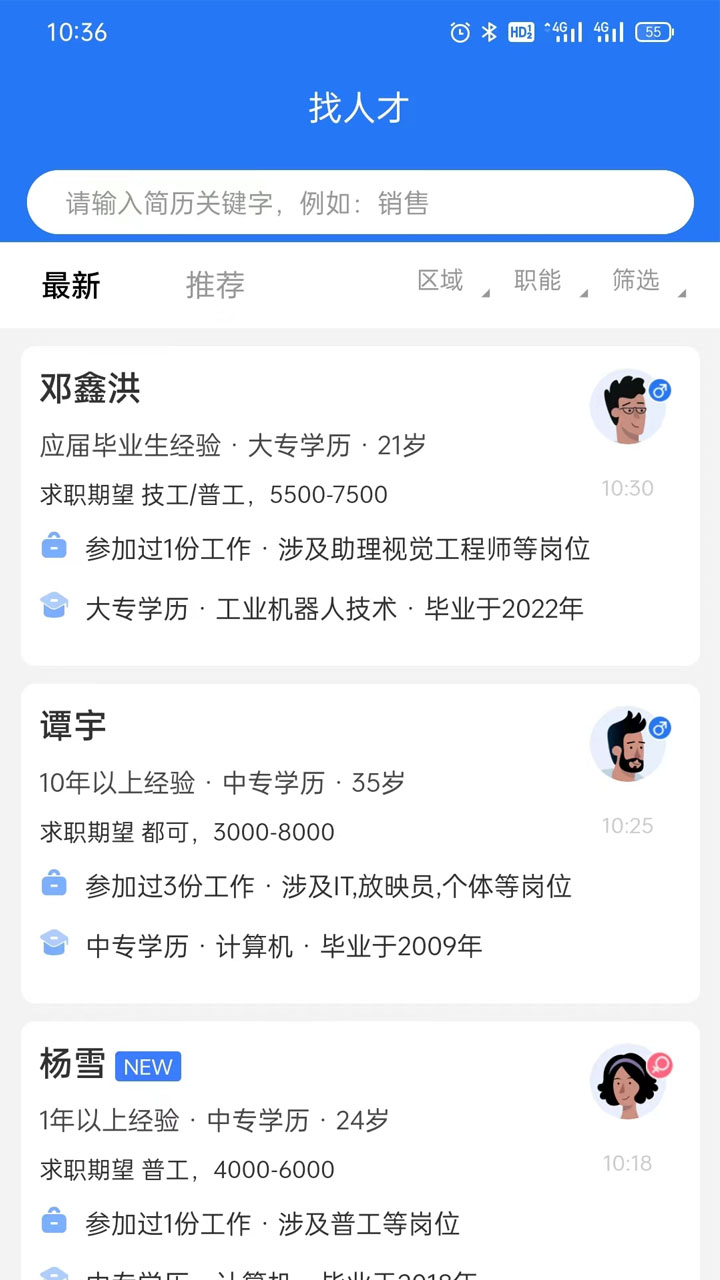Click the timestamp 10:25 on 谭宇's card
Viewport: 720px width, 1280px height.
[x=628, y=825]
